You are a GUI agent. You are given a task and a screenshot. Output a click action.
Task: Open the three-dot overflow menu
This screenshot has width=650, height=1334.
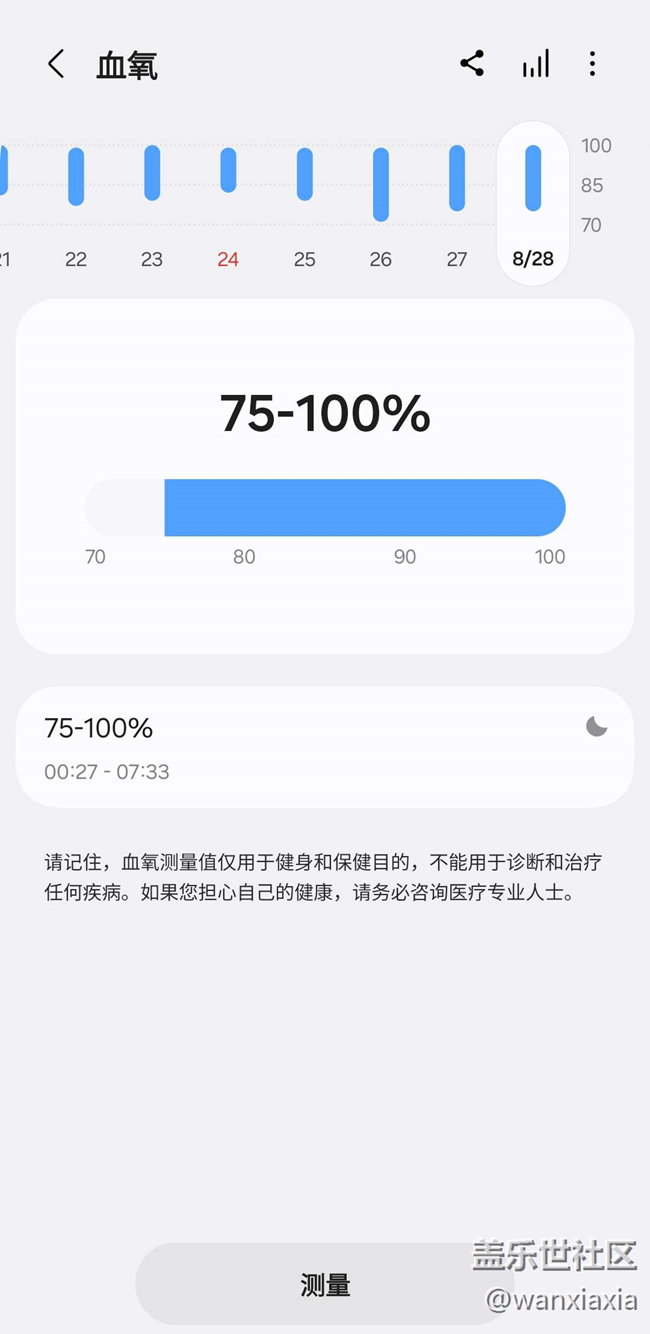click(592, 64)
